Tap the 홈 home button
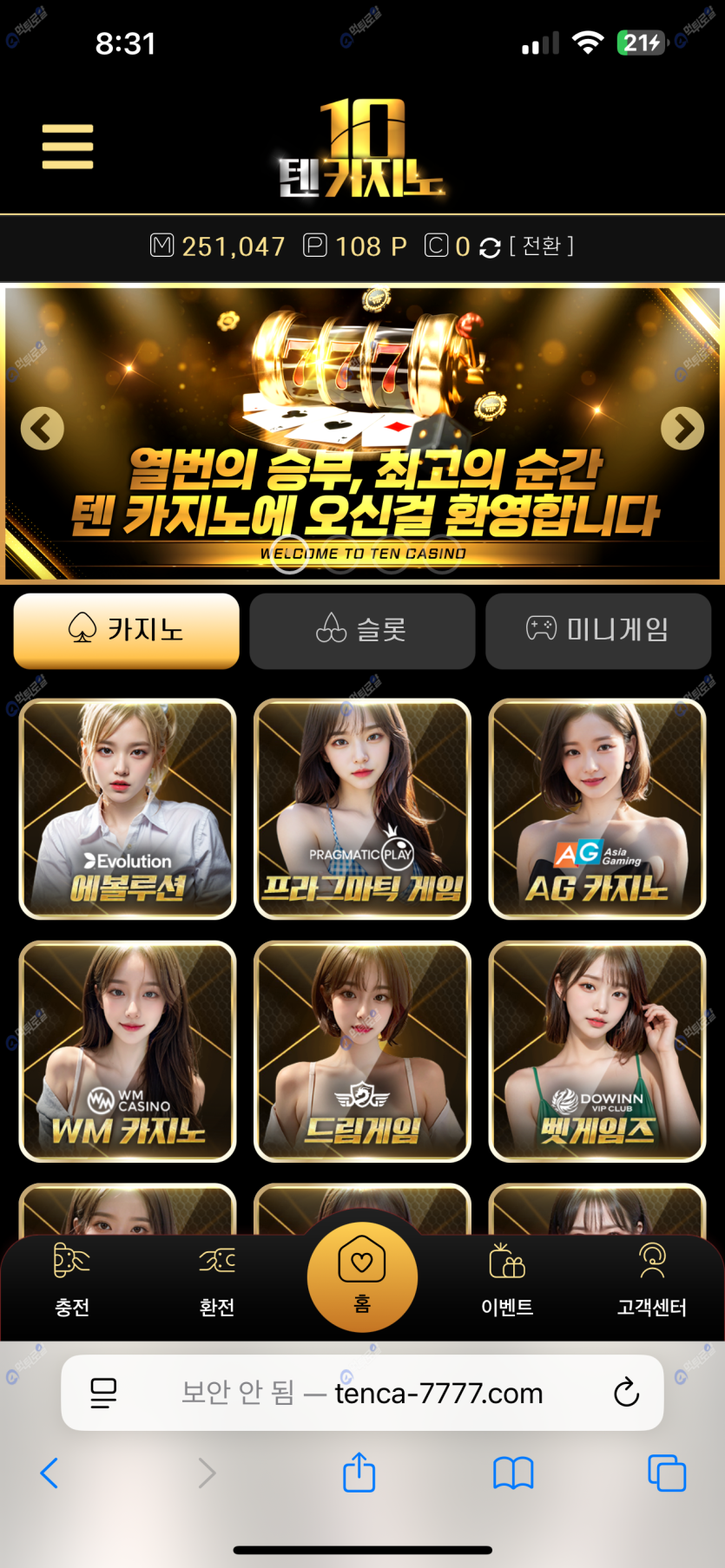The width and height of the screenshot is (725, 1568). tap(362, 1276)
